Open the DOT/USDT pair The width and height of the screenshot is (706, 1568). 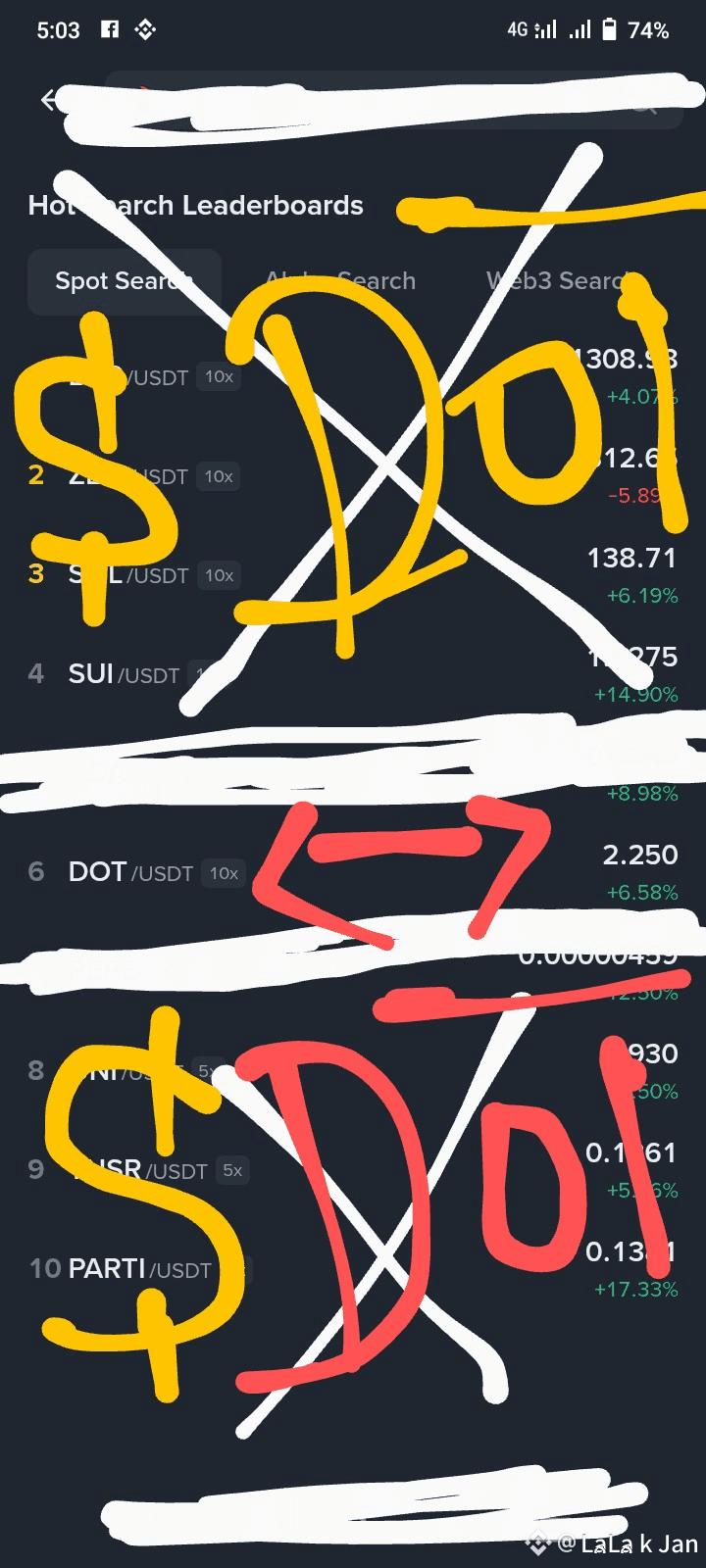pyautogui.click(x=129, y=872)
